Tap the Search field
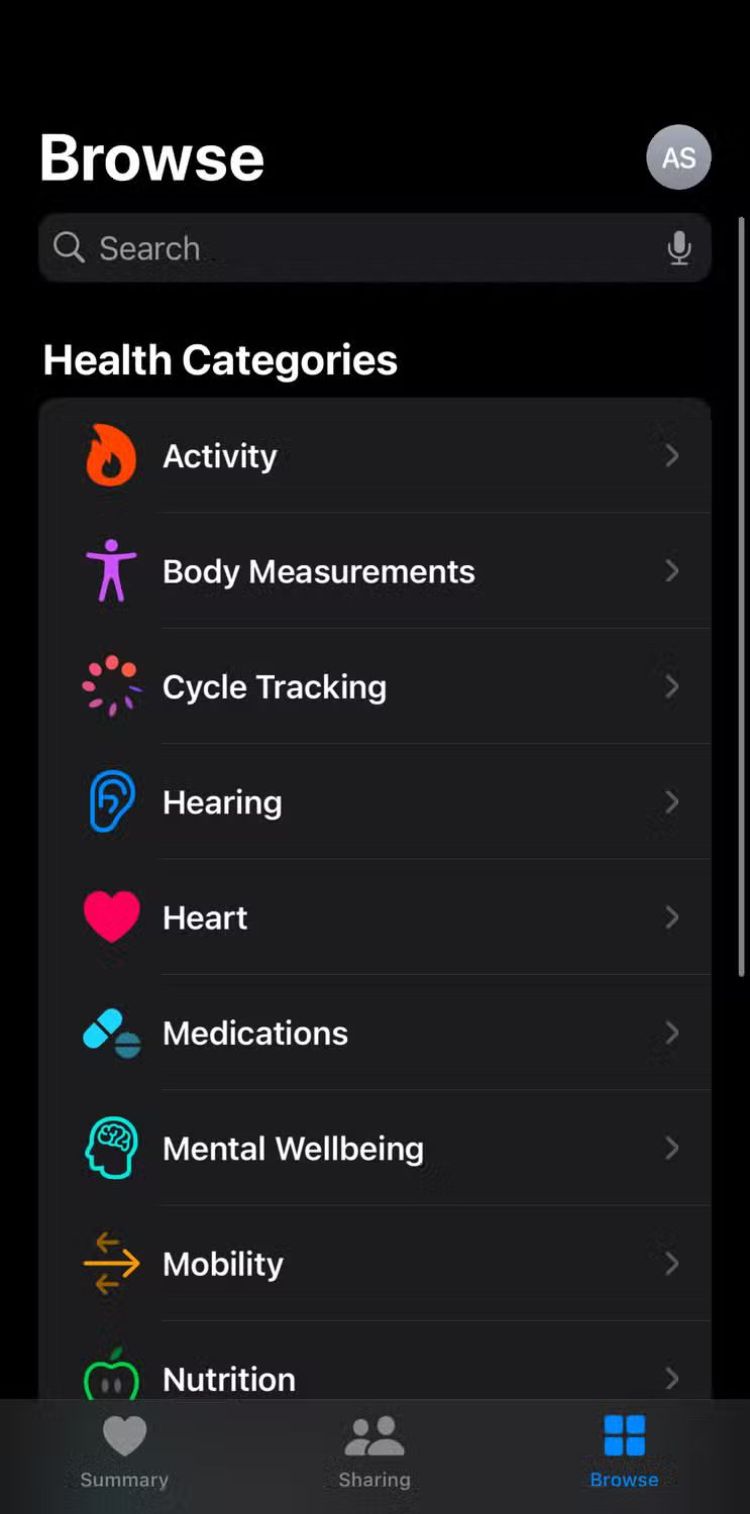The width and height of the screenshot is (750, 1514). point(375,247)
